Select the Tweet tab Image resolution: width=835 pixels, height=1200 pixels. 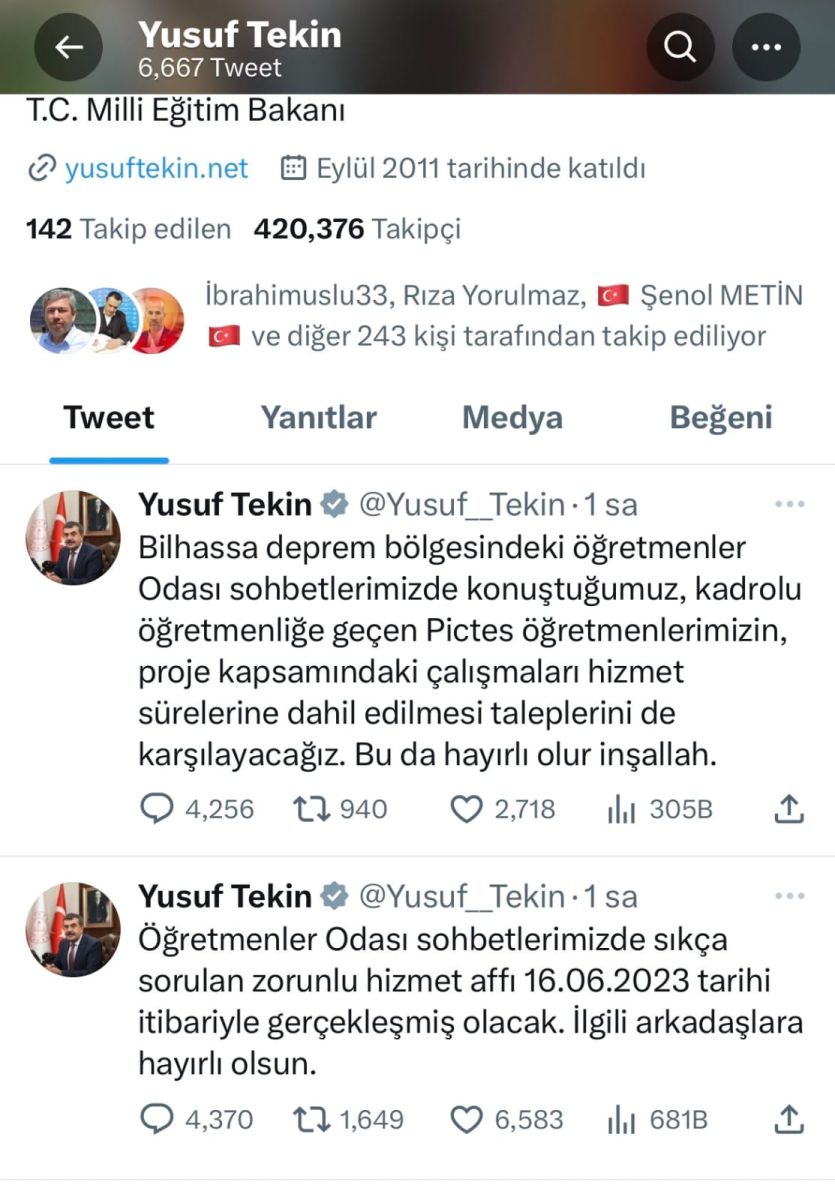coord(109,417)
